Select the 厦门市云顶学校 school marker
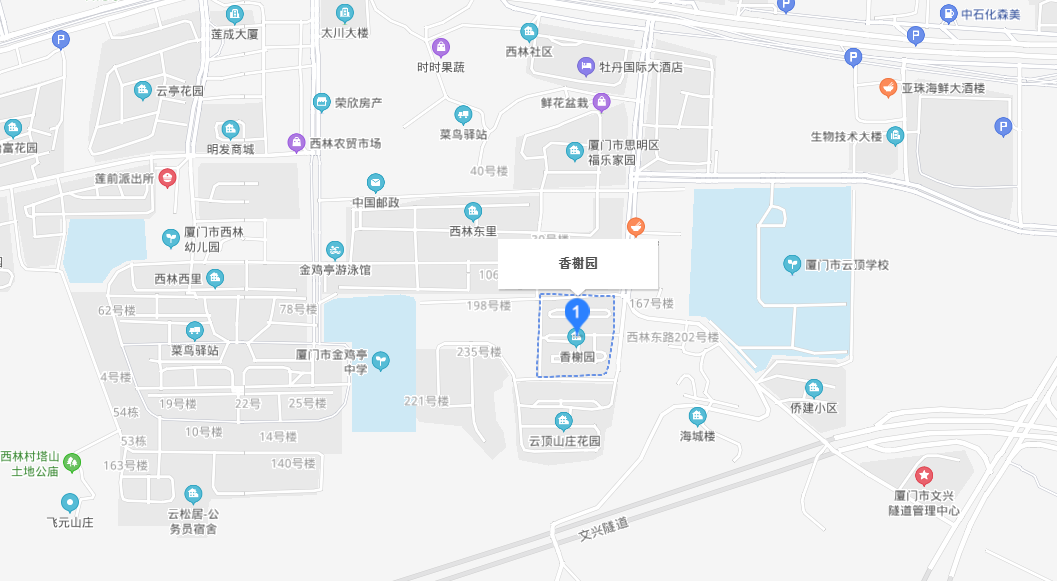Screen dimensions: 1057x581 pyautogui.click(x=792, y=264)
